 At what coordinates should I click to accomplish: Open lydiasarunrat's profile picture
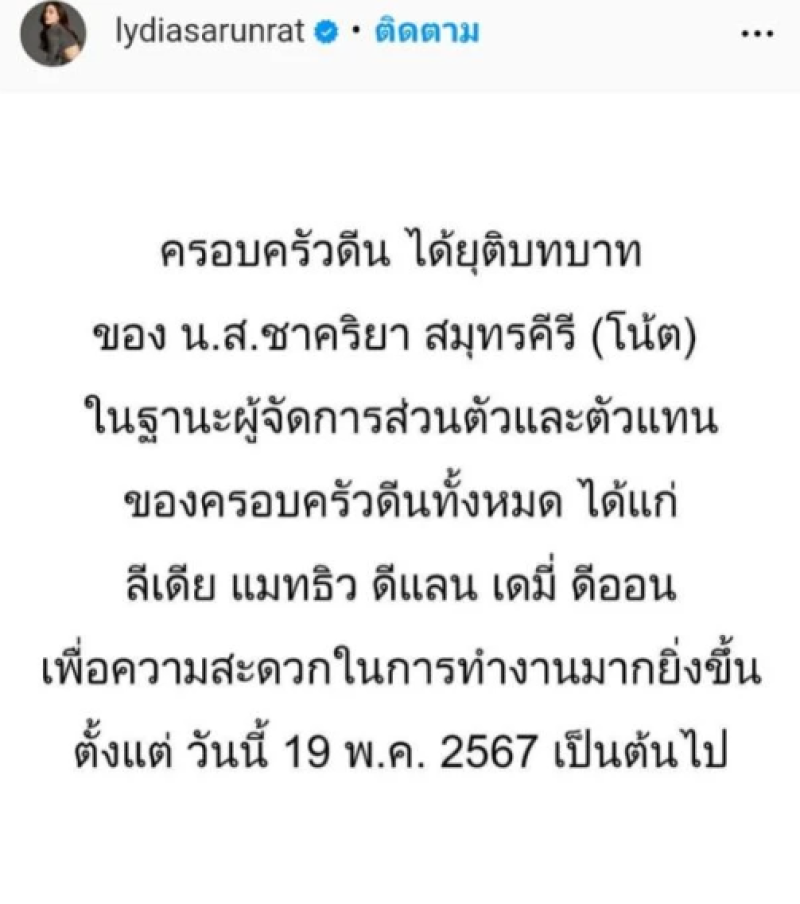click(x=53, y=35)
